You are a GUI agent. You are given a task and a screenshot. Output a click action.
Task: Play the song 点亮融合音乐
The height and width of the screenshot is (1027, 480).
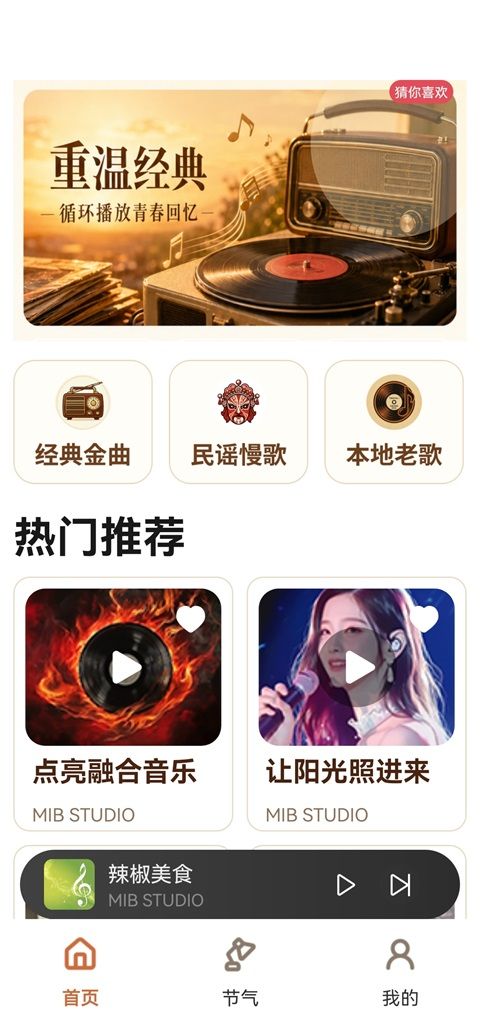pyautogui.click(x=124, y=667)
